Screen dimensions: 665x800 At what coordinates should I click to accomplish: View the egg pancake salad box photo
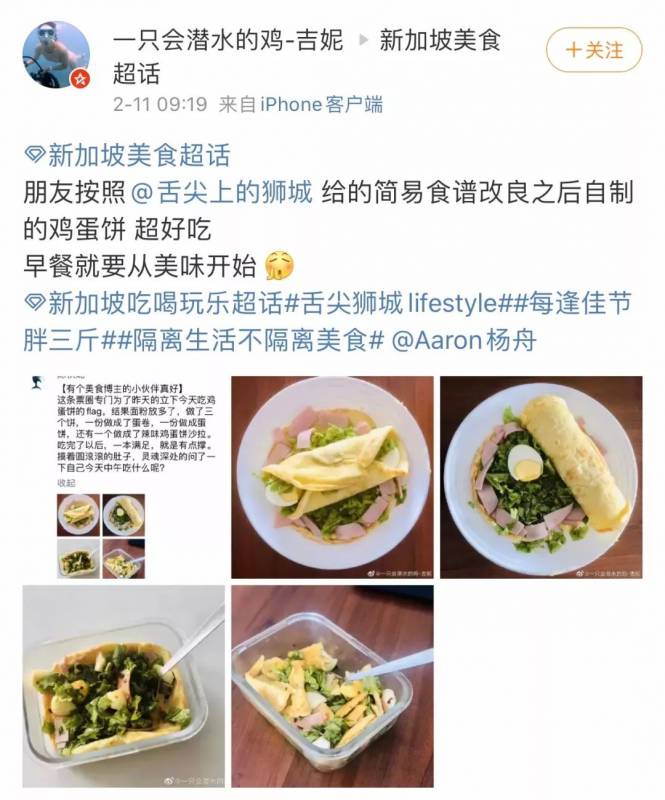coord(332,687)
